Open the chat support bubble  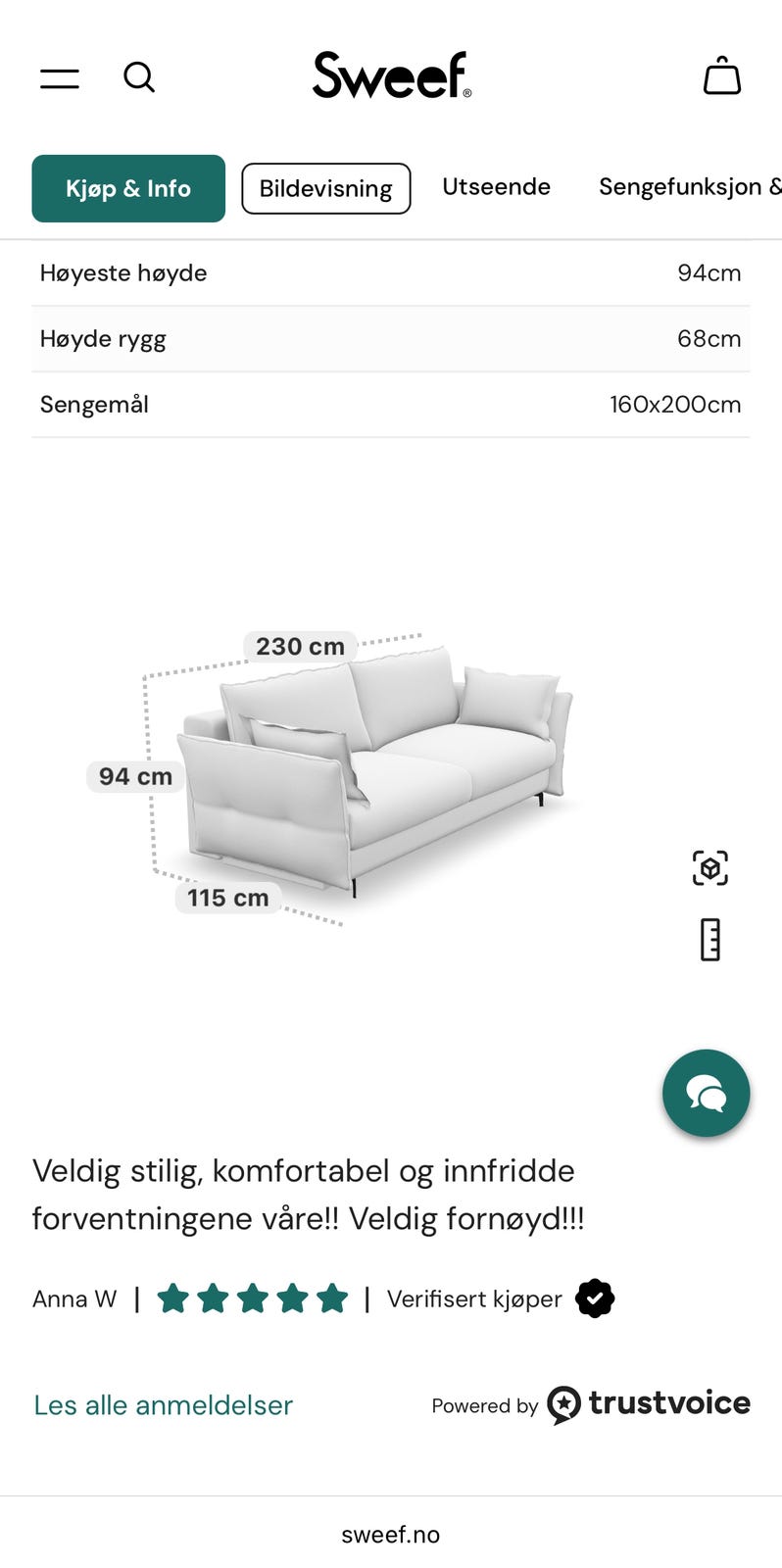706,1093
